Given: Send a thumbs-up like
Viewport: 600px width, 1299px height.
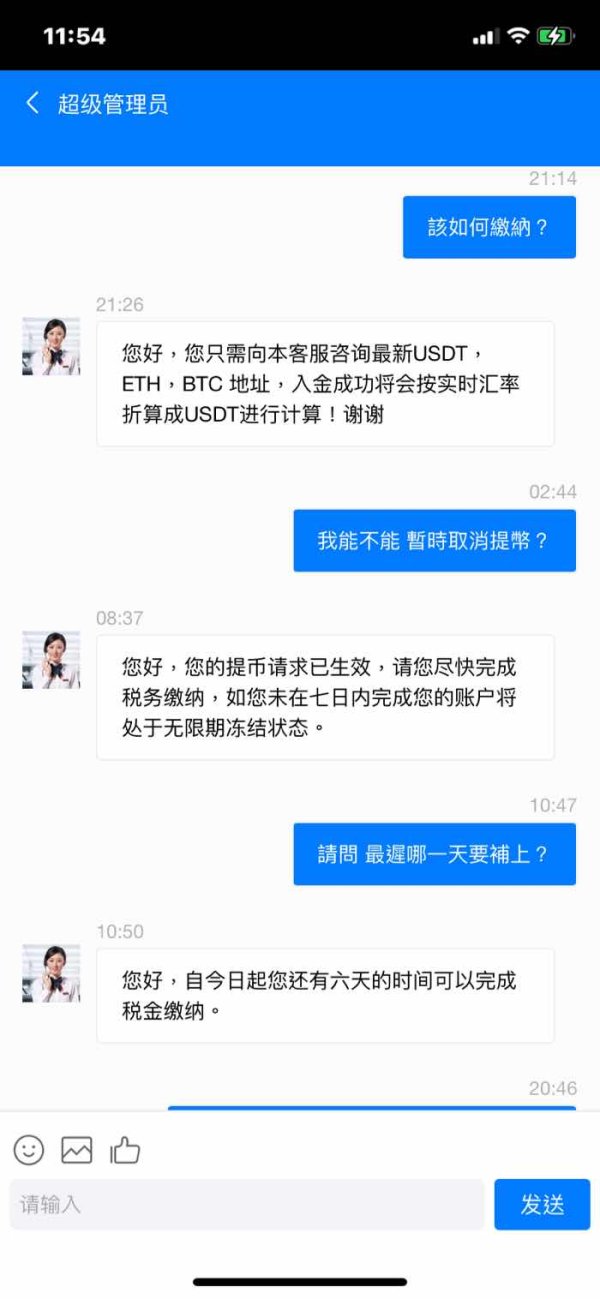Looking at the screenshot, I should (125, 1150).
